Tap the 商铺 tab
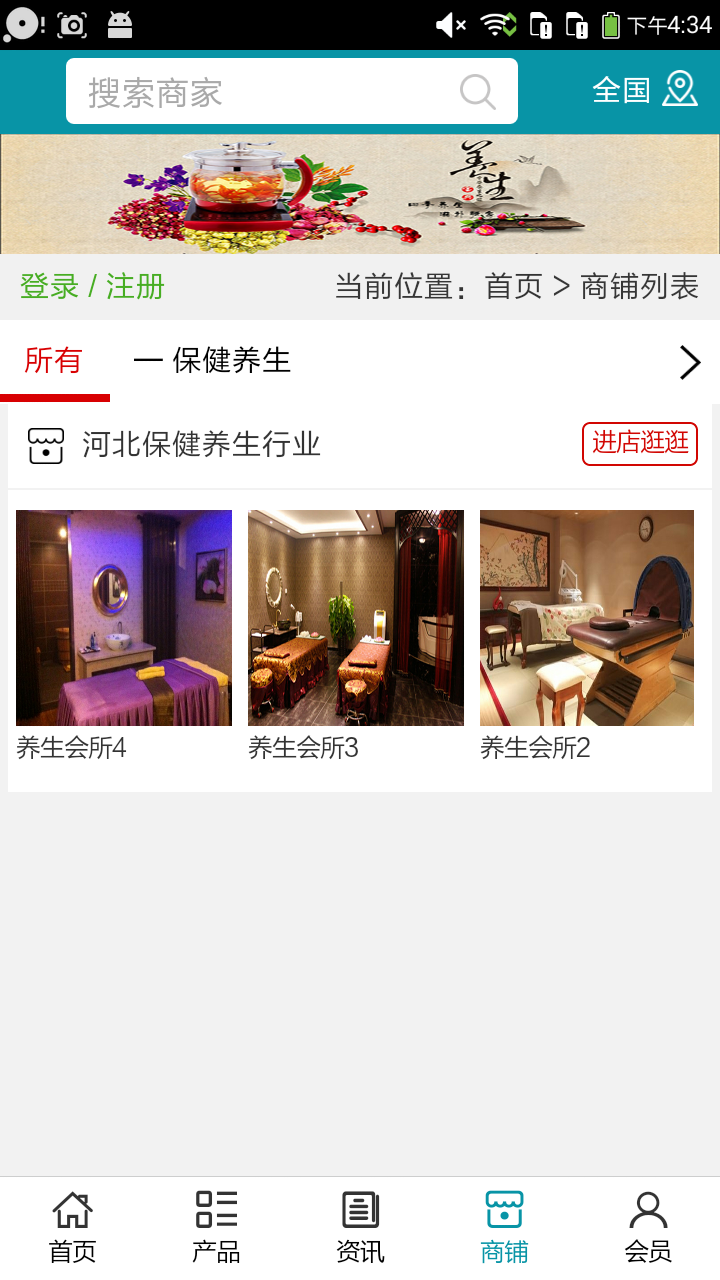 tap(504, 1226)
